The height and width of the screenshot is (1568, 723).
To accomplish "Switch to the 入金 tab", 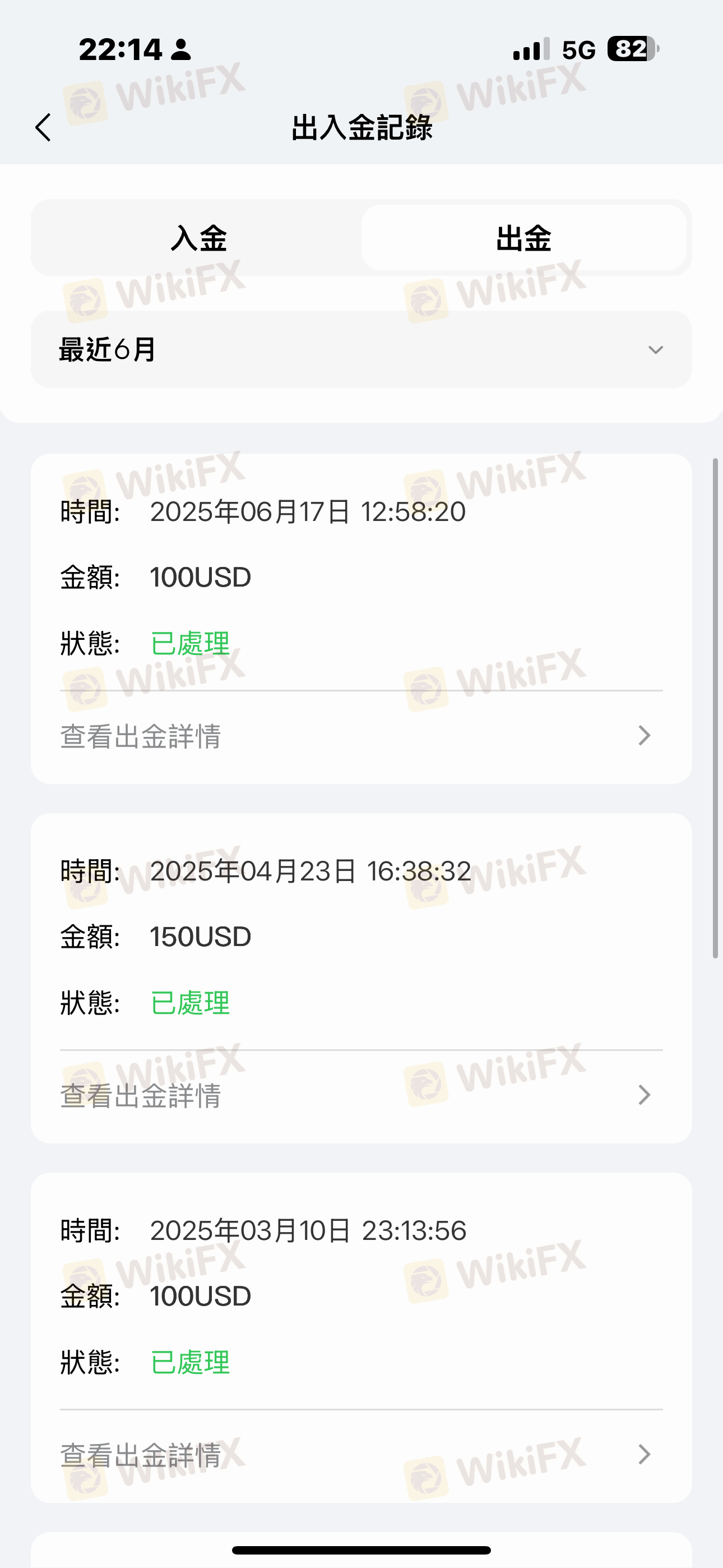I will click(x=198, y=237).
